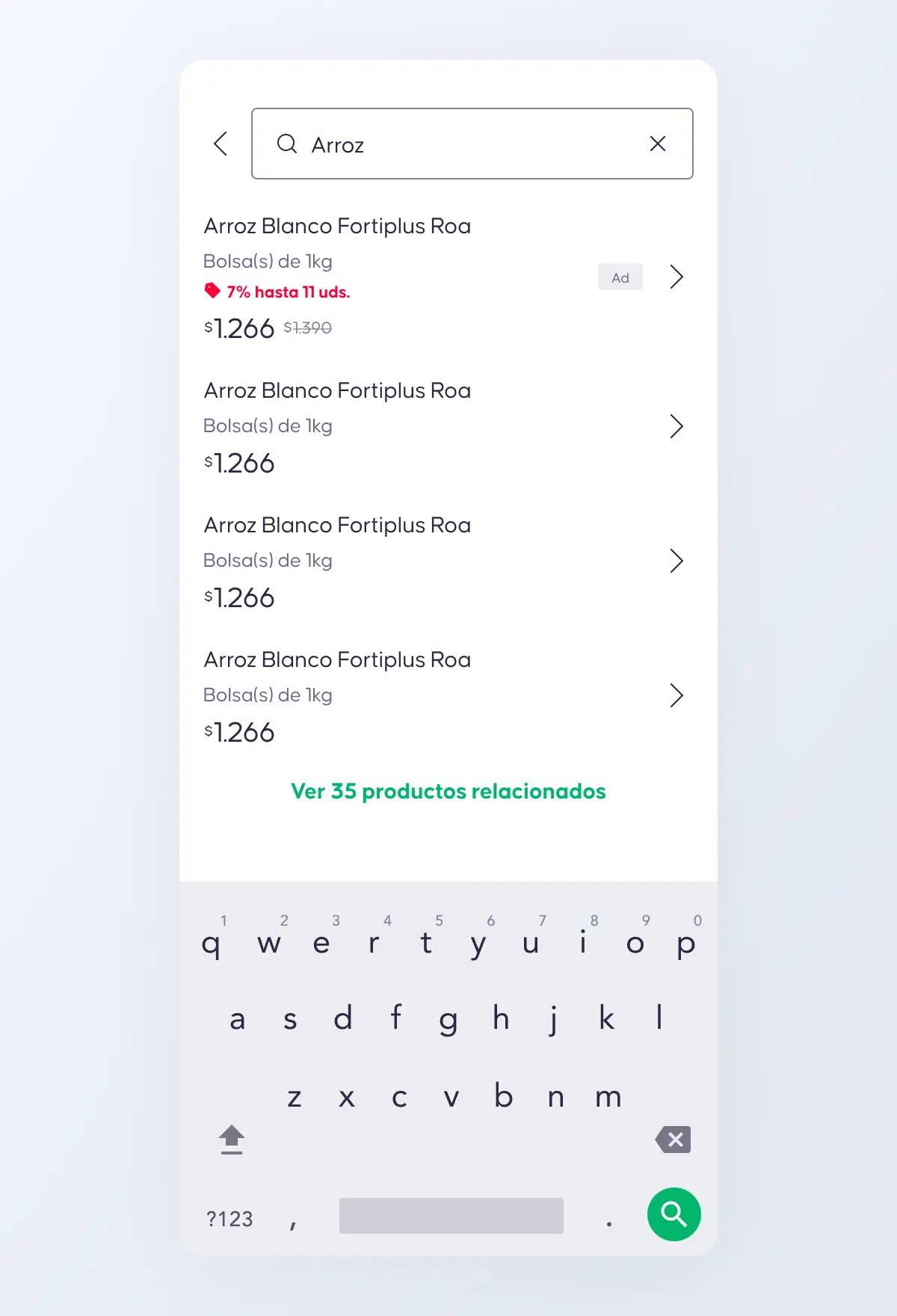The height and width of the screenshot is (1316, 897).
Task: Tap the green keyboard search key
Action: 674,1214
